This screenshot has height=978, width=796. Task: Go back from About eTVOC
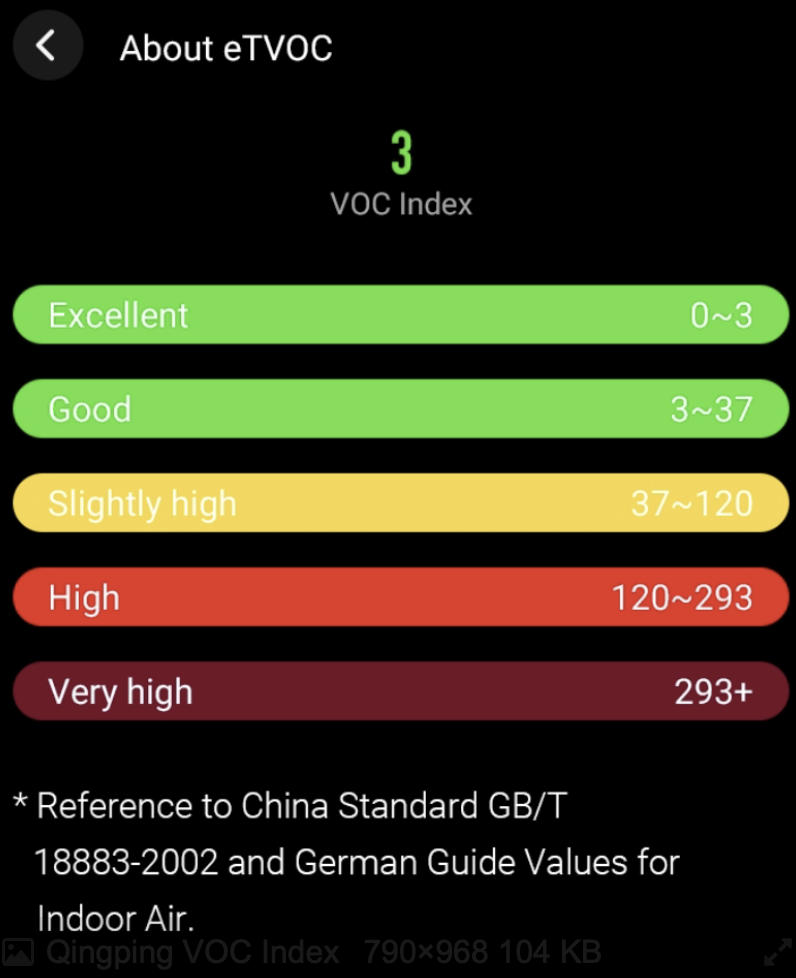(x=47, y=46)
